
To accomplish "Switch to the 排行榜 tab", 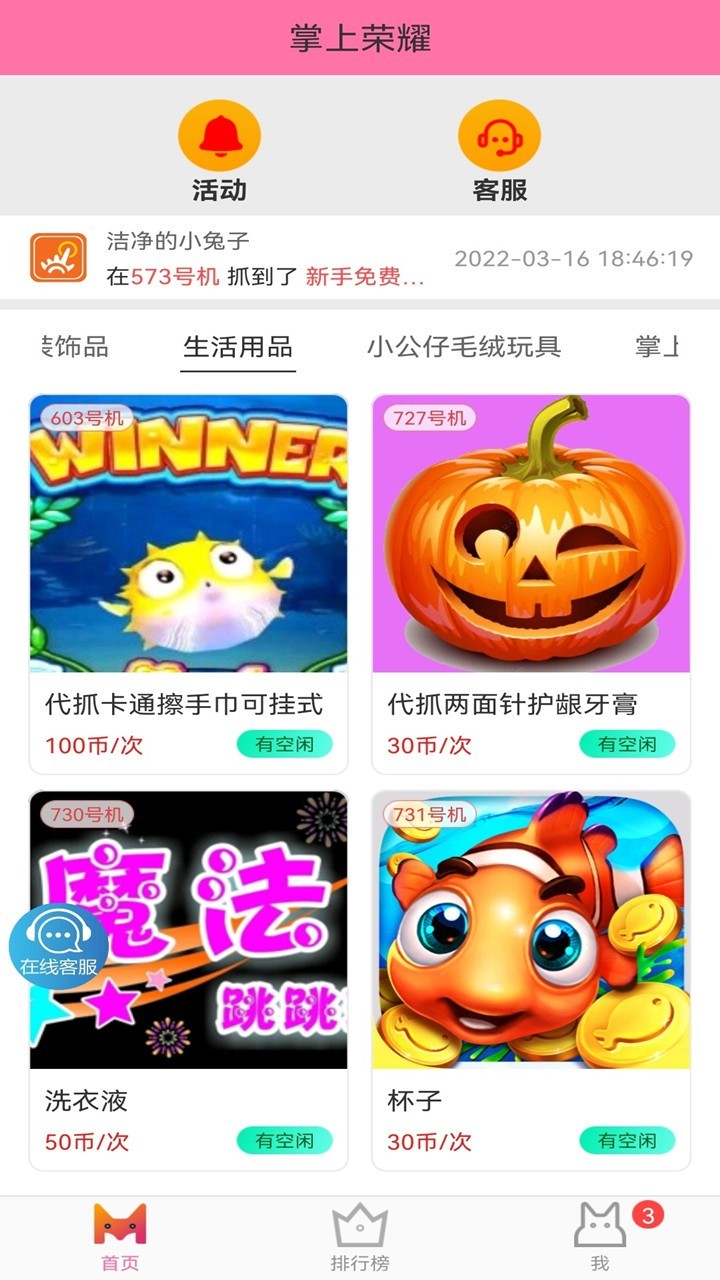I will (359, 1236).
